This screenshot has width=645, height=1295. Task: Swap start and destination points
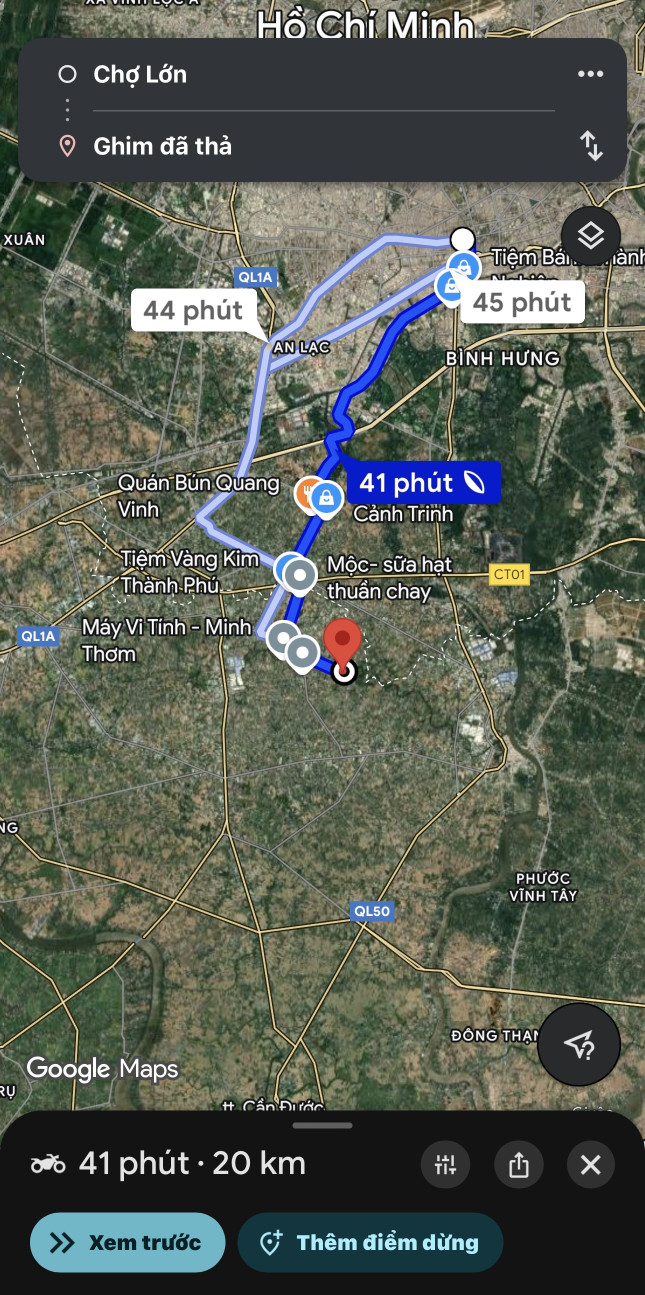tap(592, 146)
